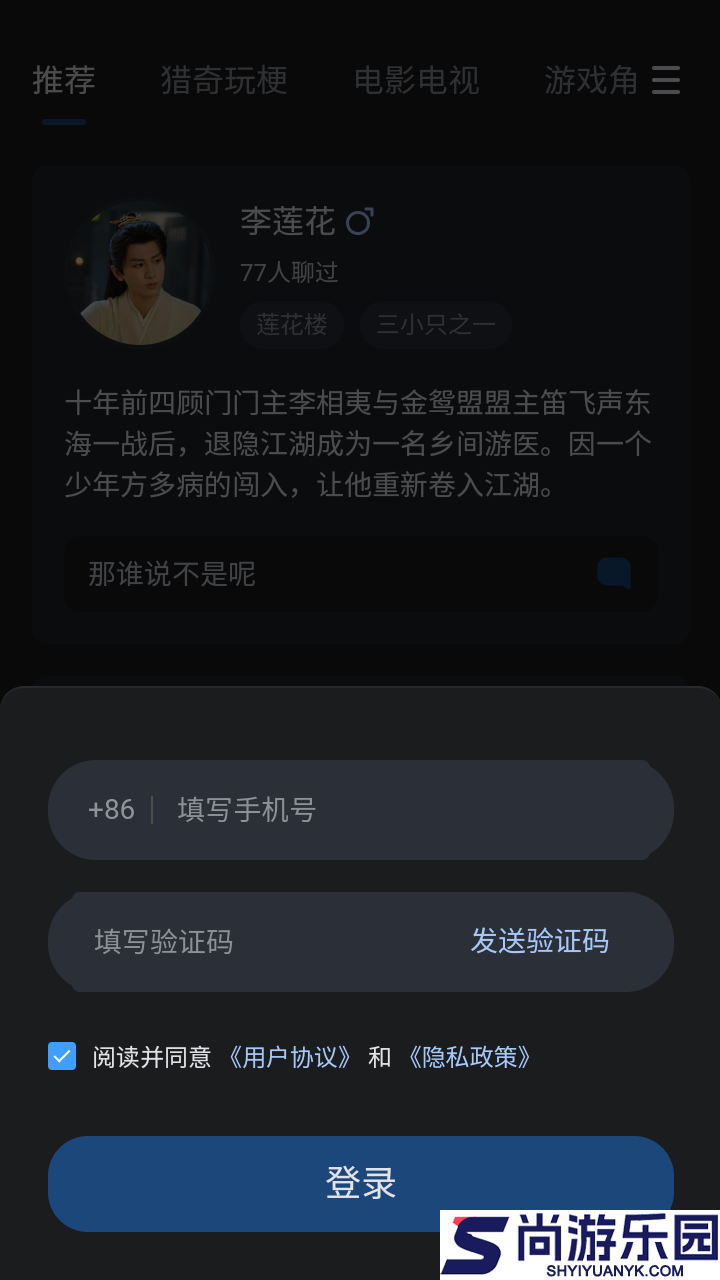Viewport: 720px width, 1280px height.
Task: Select the 莲花楼 tag
Action: tap(291, 324)
